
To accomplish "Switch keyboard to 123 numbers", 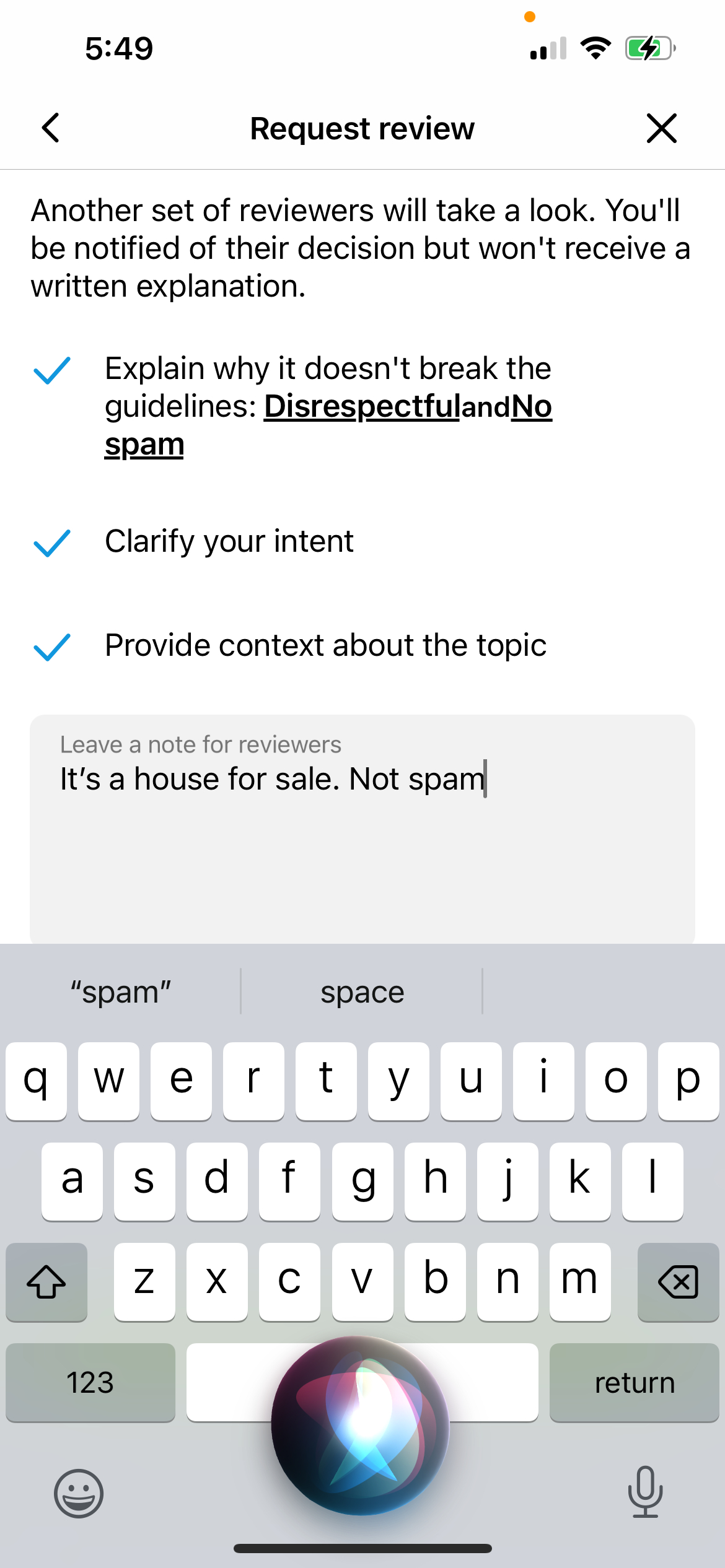I will [90, 1382].
